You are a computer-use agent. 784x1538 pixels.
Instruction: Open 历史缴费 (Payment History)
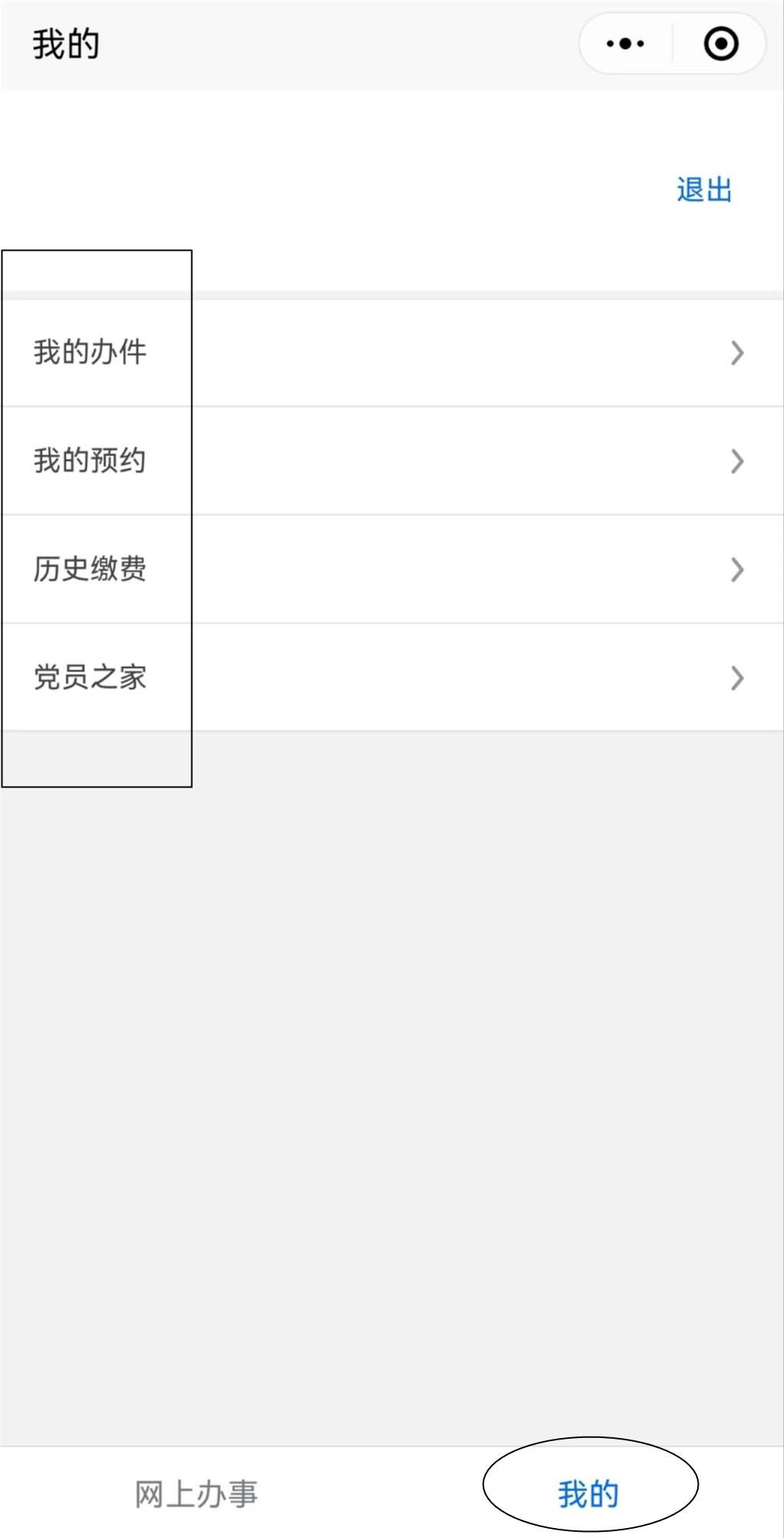click(91, 569)
